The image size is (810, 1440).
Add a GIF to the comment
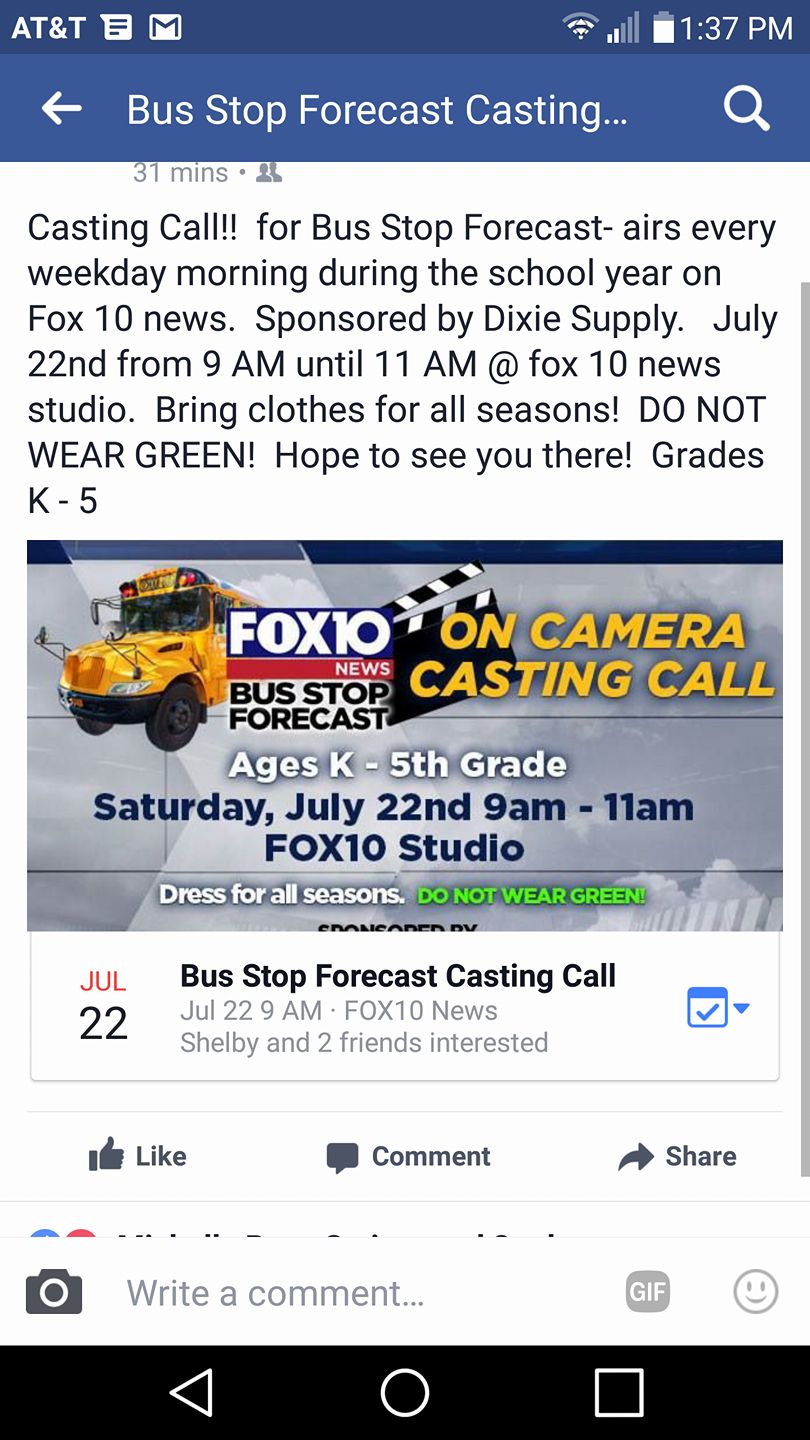pos(647,1292)
